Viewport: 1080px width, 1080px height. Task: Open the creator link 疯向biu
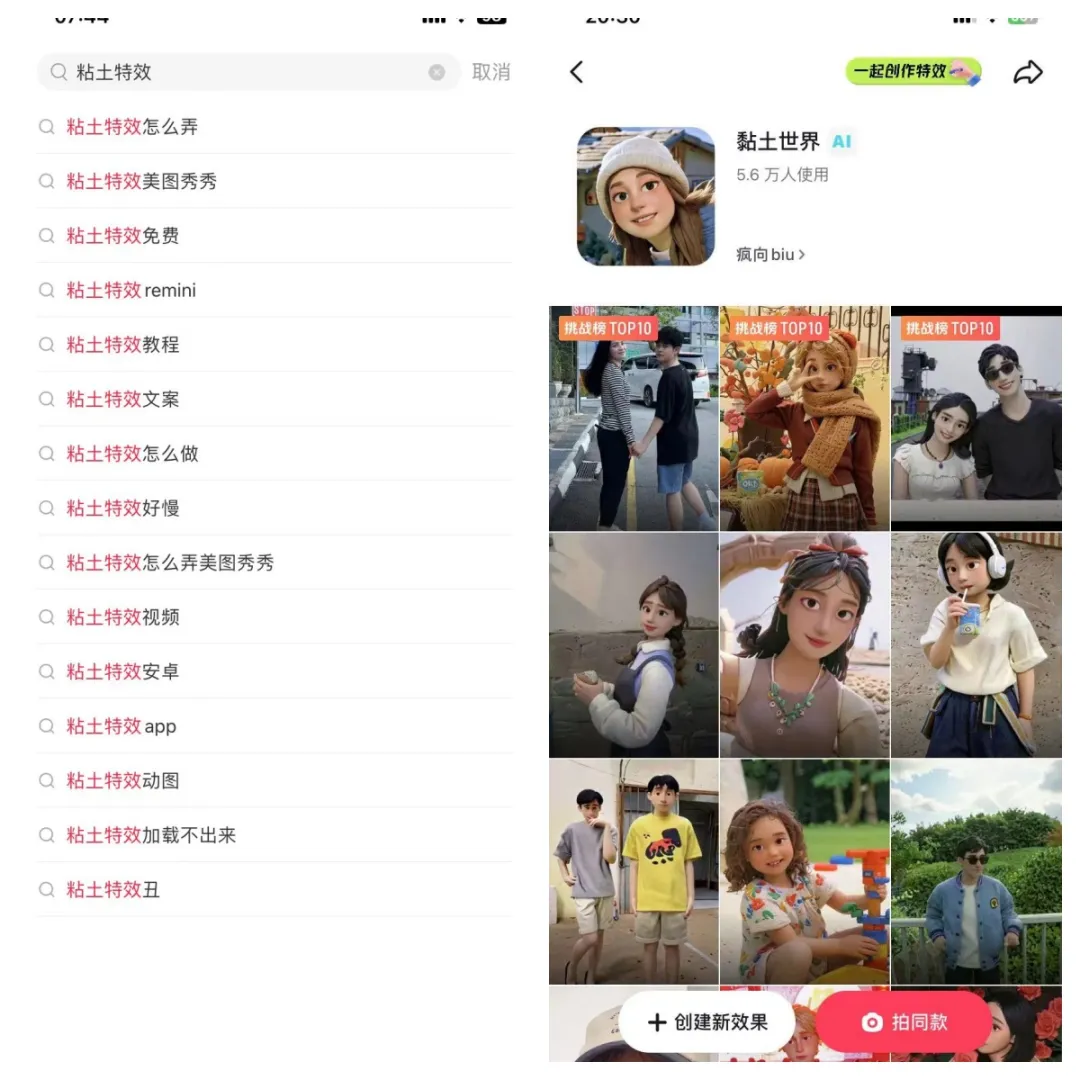pos(770,254)
